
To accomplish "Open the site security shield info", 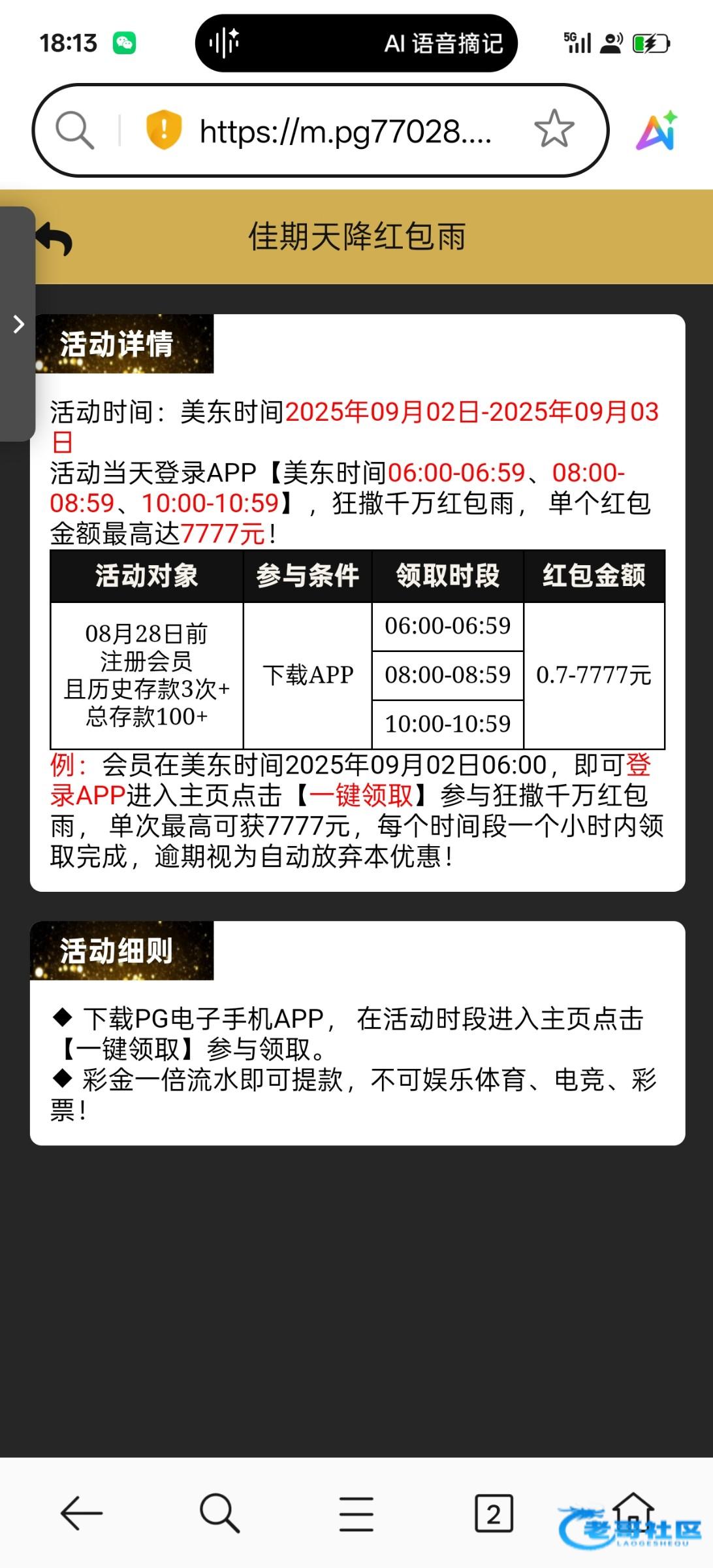I will (x=163, y=129).
